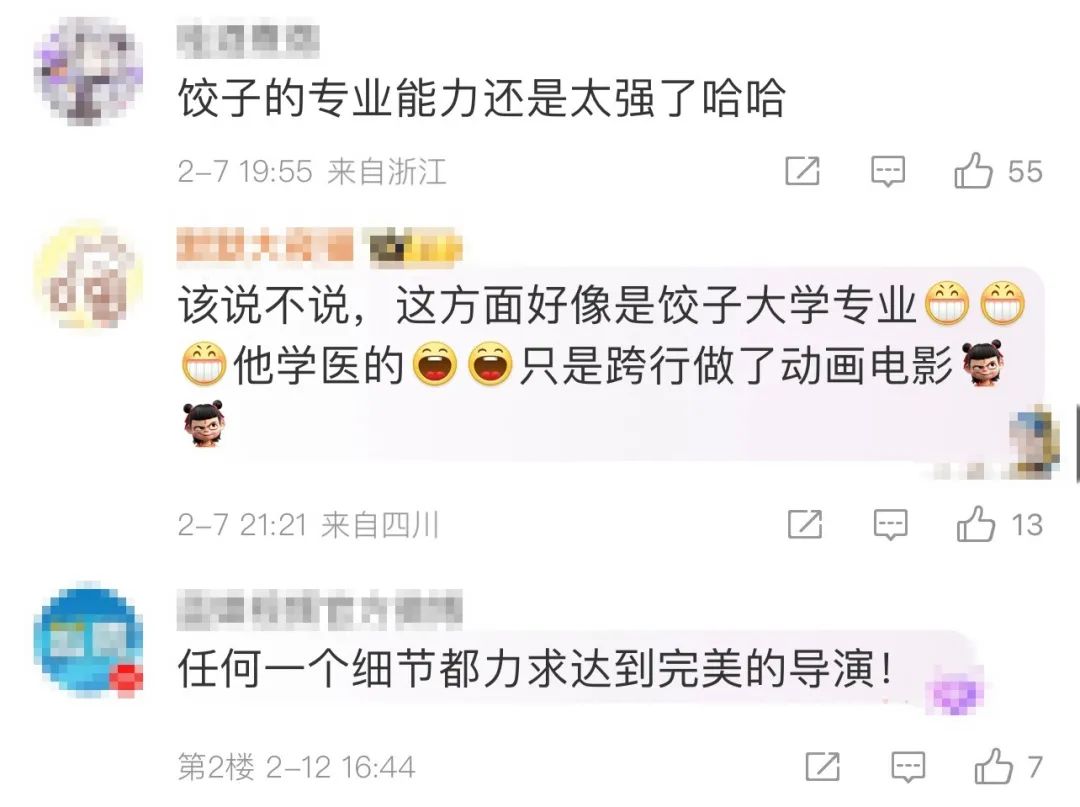
Task: Open avatar of the 第2楼 commenter
Action: (88, 640)
